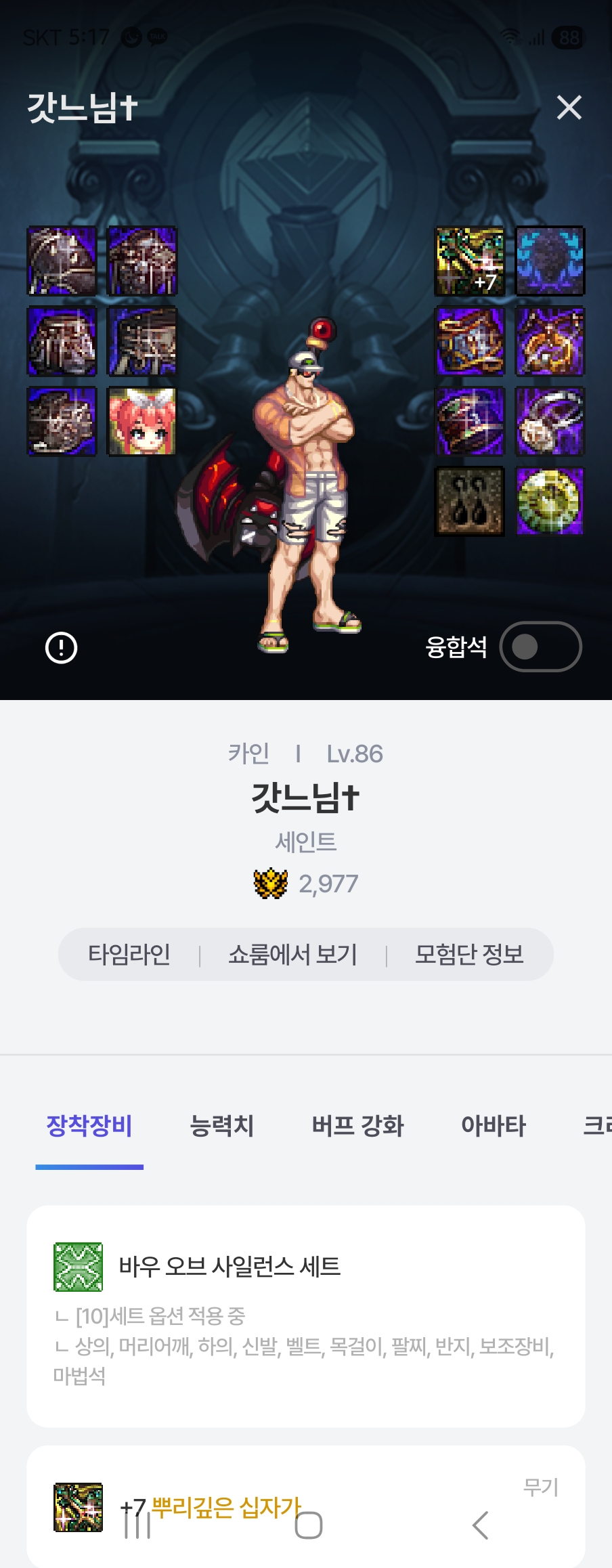Viewport: 612px width, 1568px height.
Task: Go back with system back button
Action: [480, 1525]
